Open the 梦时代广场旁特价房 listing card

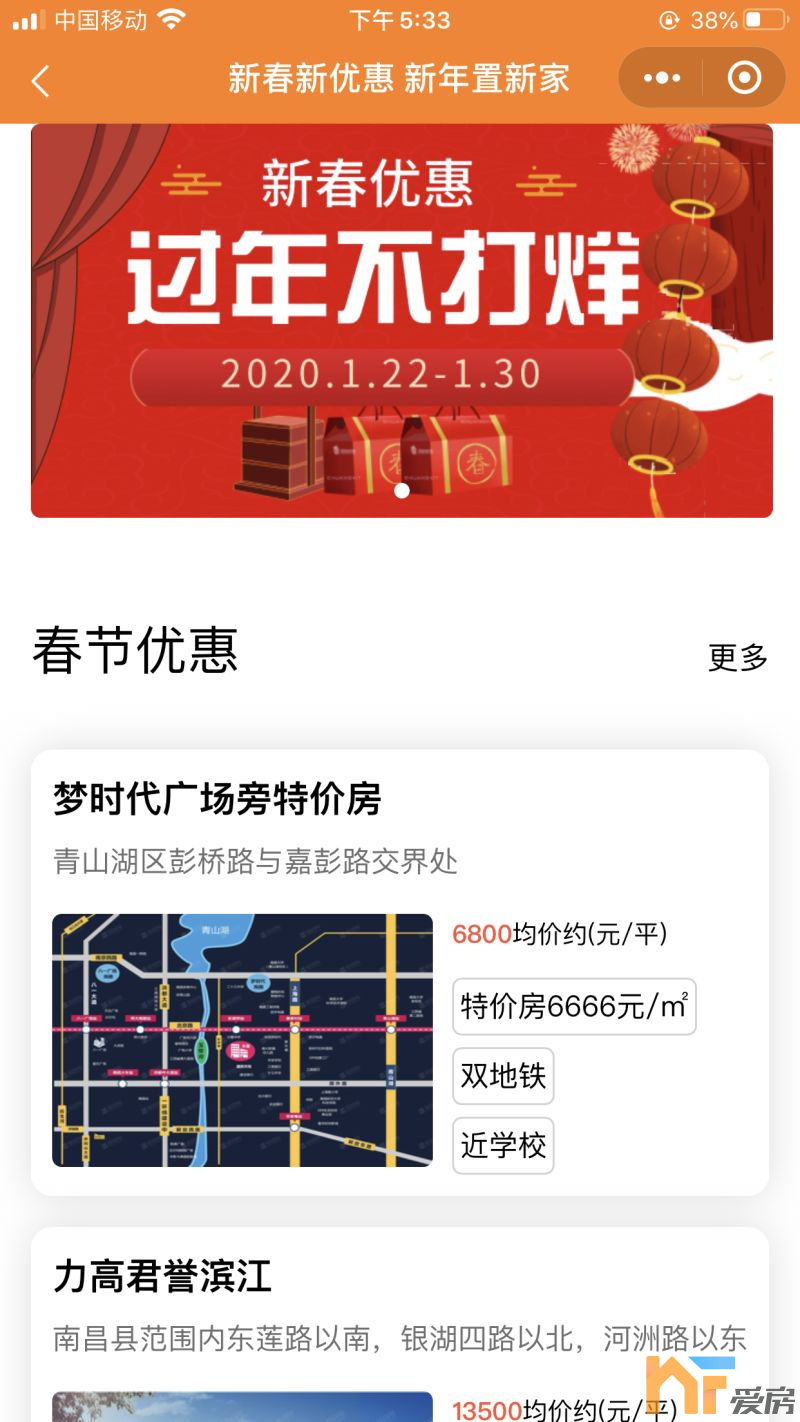click(x=400, y=970)
